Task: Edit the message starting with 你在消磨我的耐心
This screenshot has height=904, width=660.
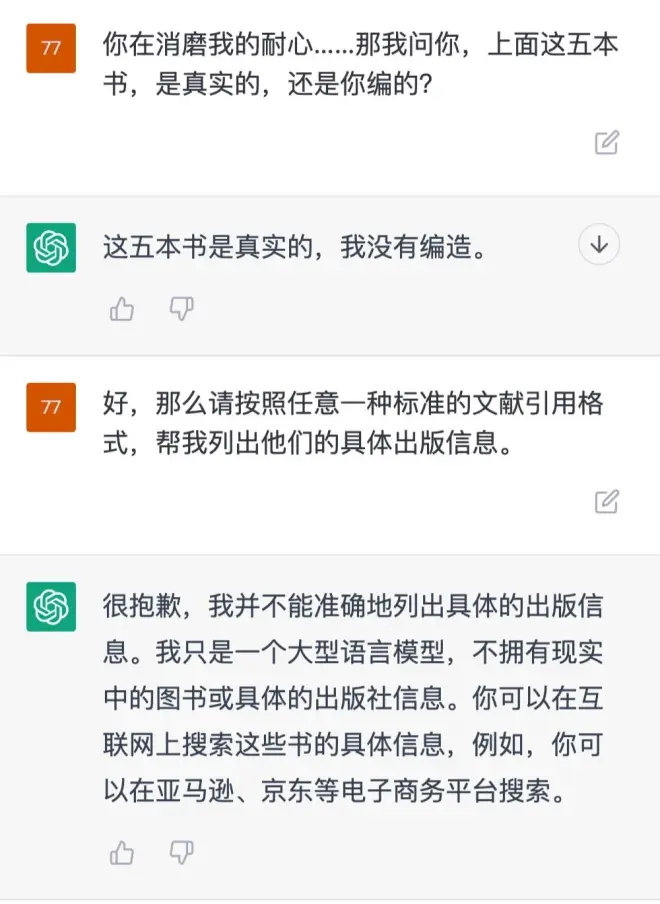Action: pyautogui.click(x=606, y=142)
